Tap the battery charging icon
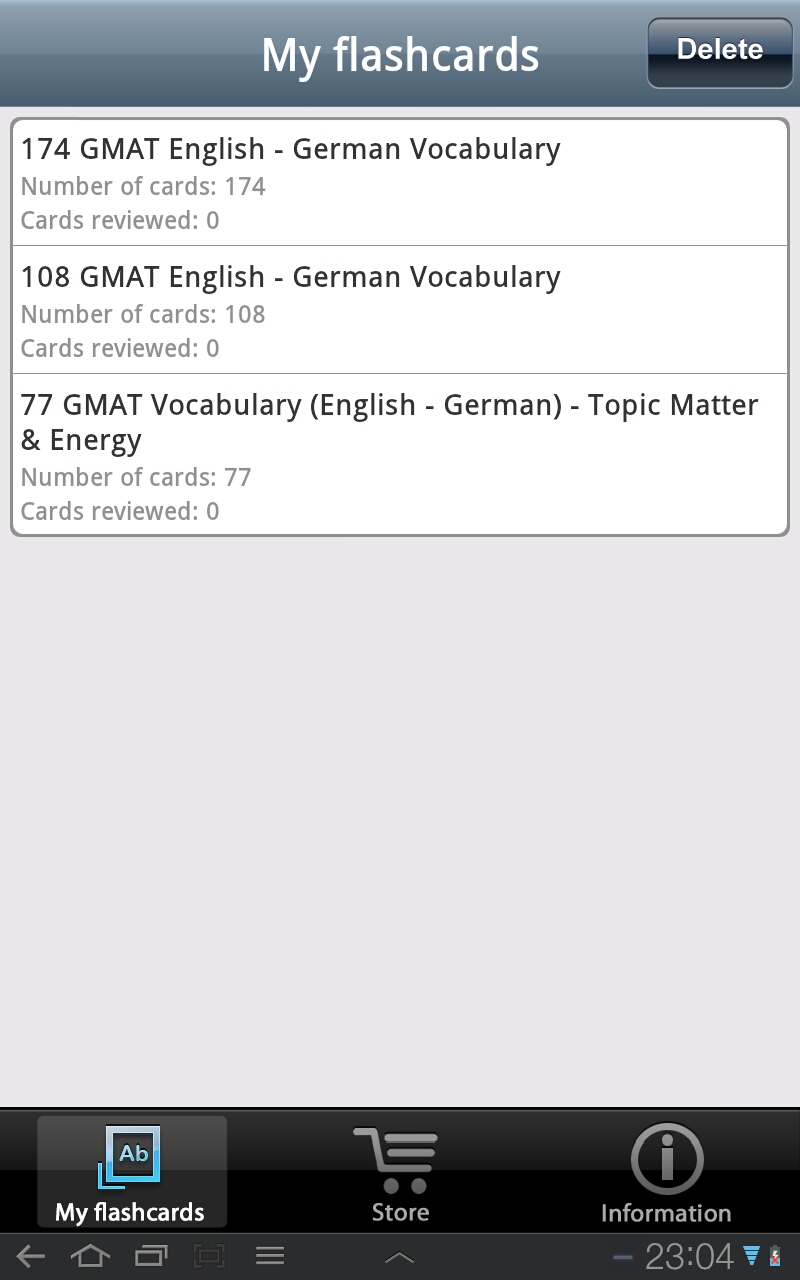This screenshot has width=800, height=1280. pos(777,1256)
